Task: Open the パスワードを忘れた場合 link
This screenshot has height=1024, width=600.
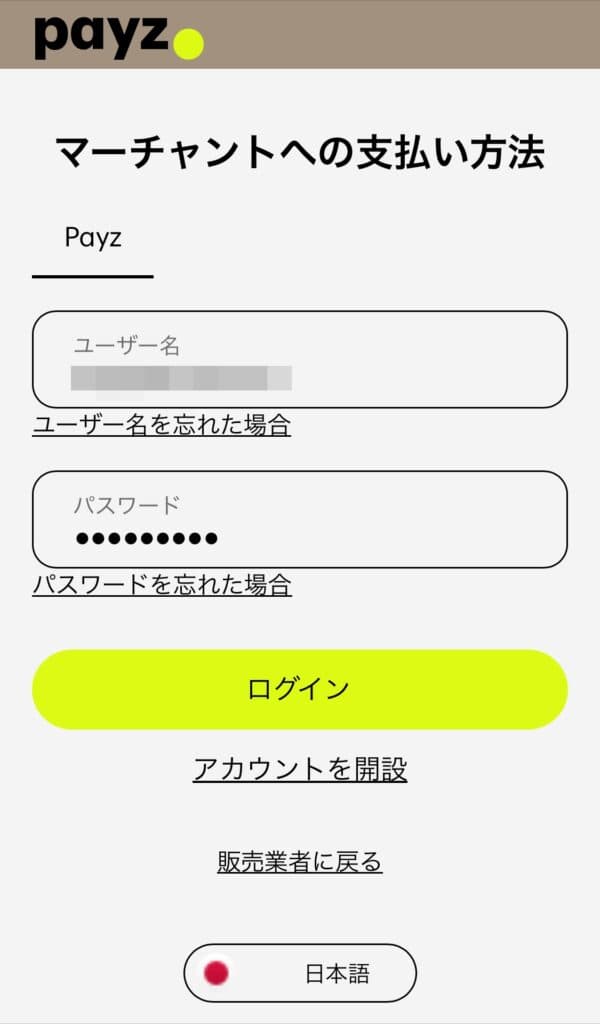Action: tap(162, 584)
